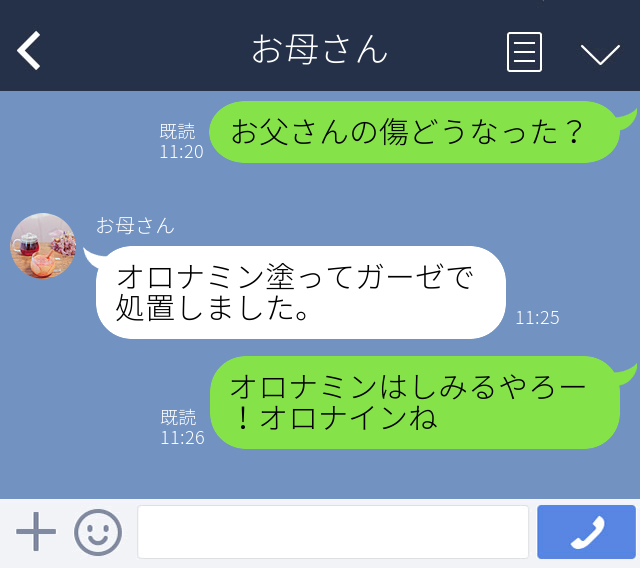
Task: Focus the message text field
Action: pyautogui.click(x=332, y=532)
